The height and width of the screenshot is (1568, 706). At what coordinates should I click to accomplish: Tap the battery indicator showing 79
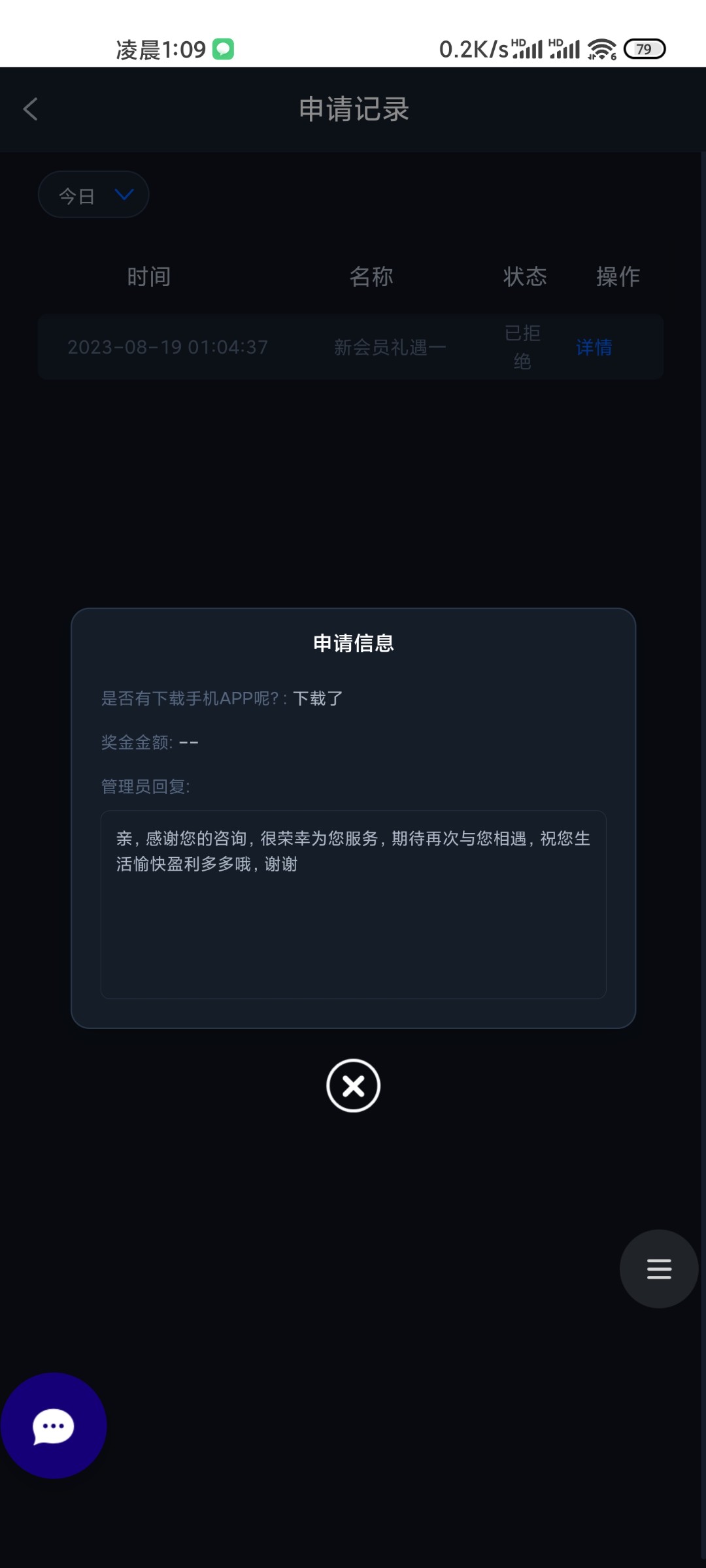(x=643, y=48)
